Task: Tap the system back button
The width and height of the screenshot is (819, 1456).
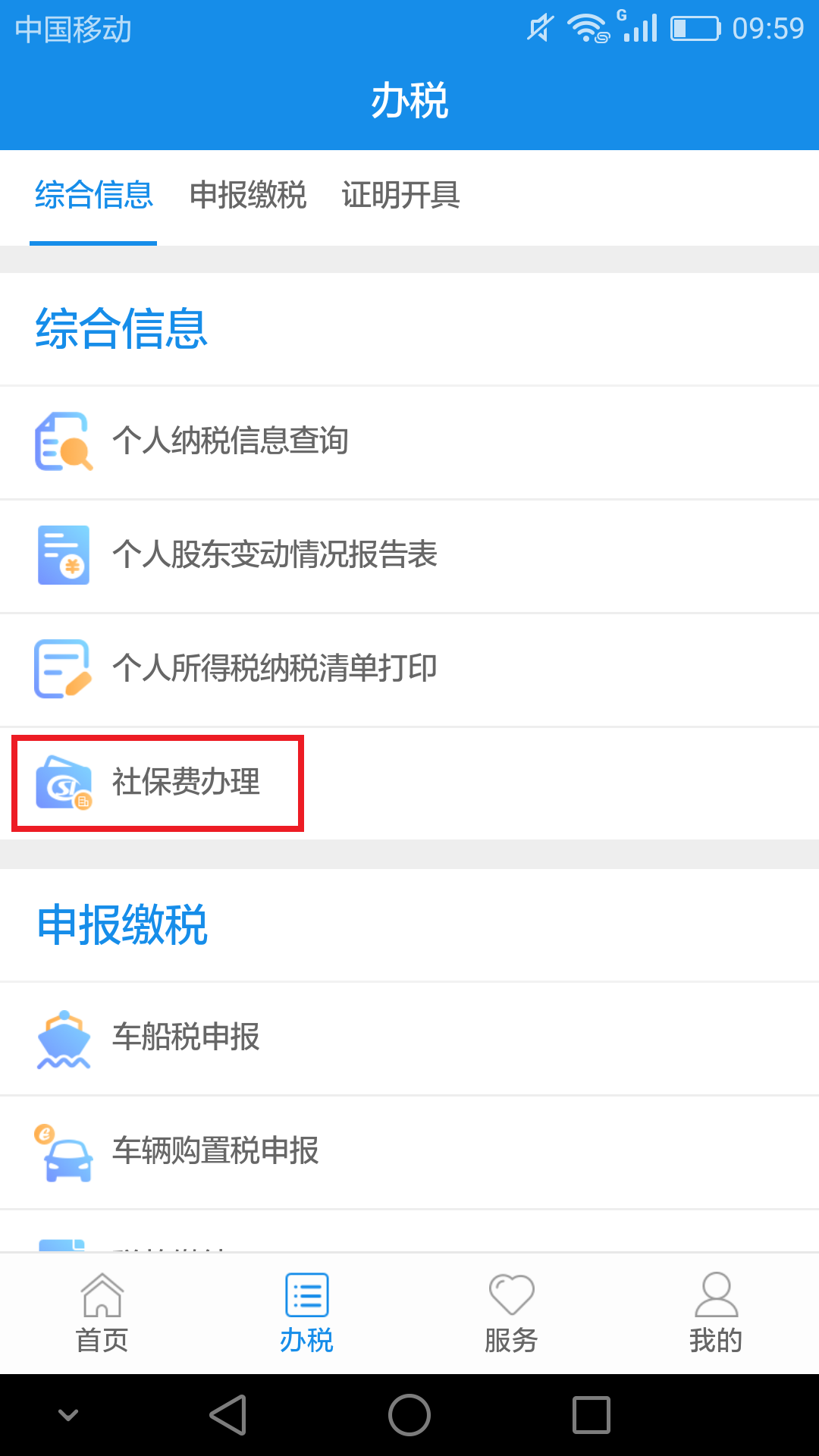Action: coord(228,1415)
